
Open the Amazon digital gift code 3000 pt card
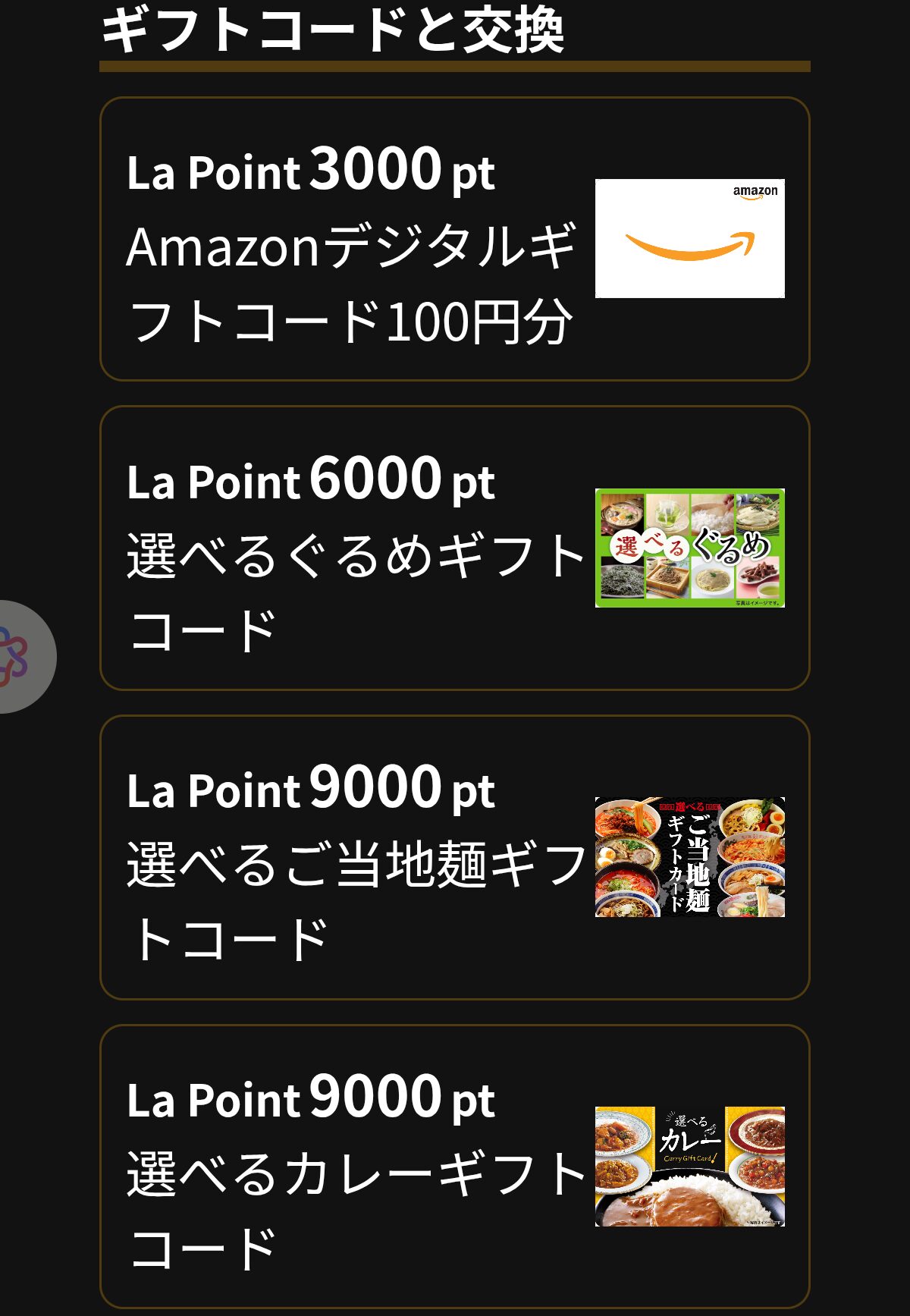pos(453,239)
